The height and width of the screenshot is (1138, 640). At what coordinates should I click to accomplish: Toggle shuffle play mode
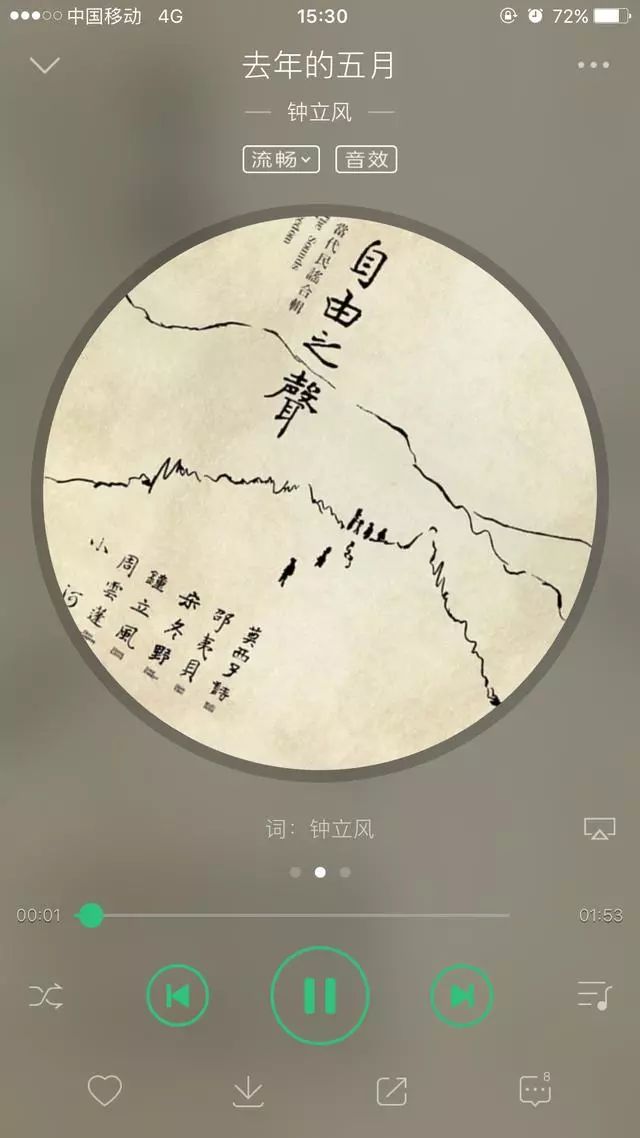[46, 996]
